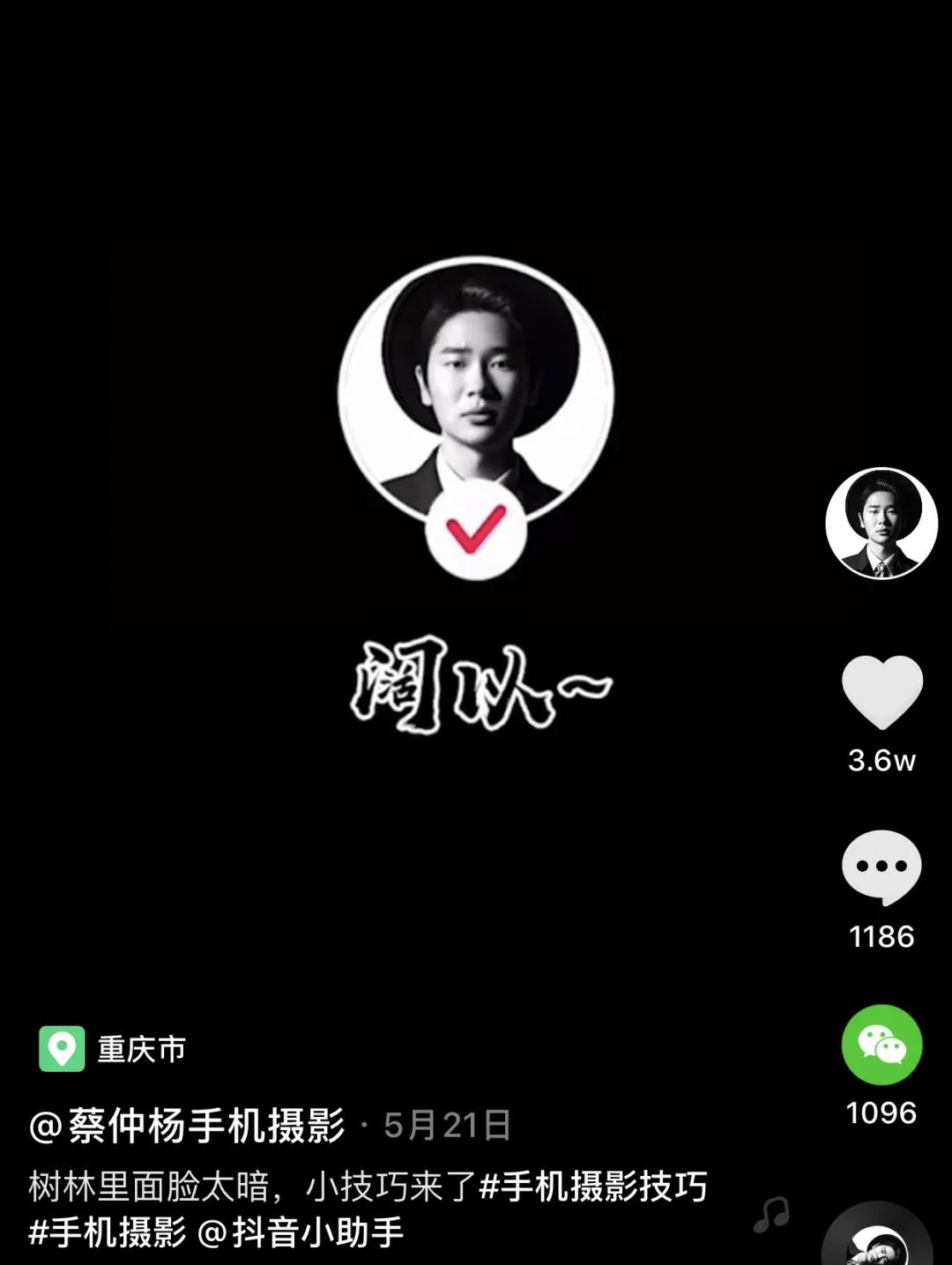Open @蔡仲杨手机摄影 profile from caption

pyautogui.click(x=187, y=1126)
